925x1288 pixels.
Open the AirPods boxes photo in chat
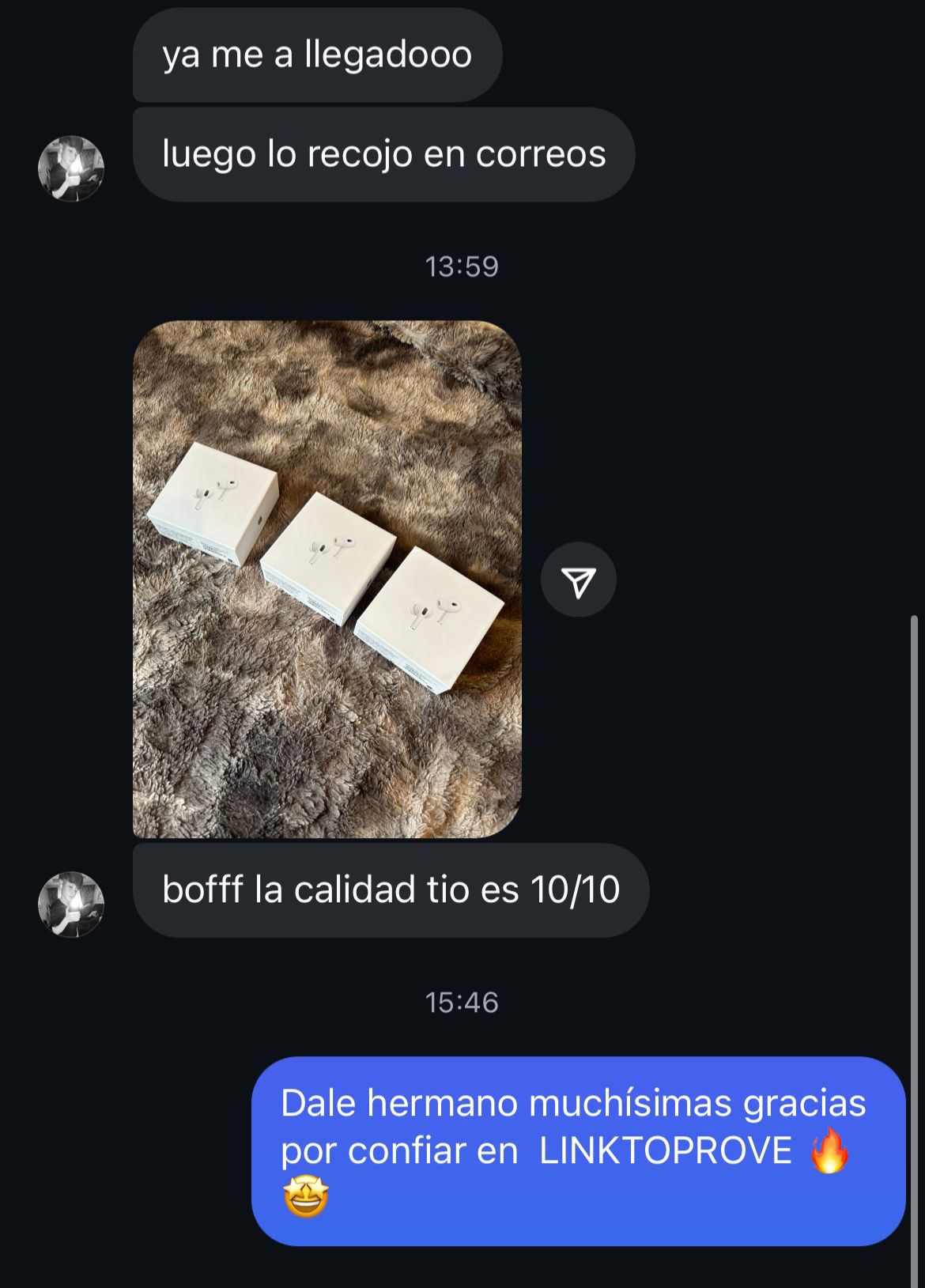click(327, 579)
